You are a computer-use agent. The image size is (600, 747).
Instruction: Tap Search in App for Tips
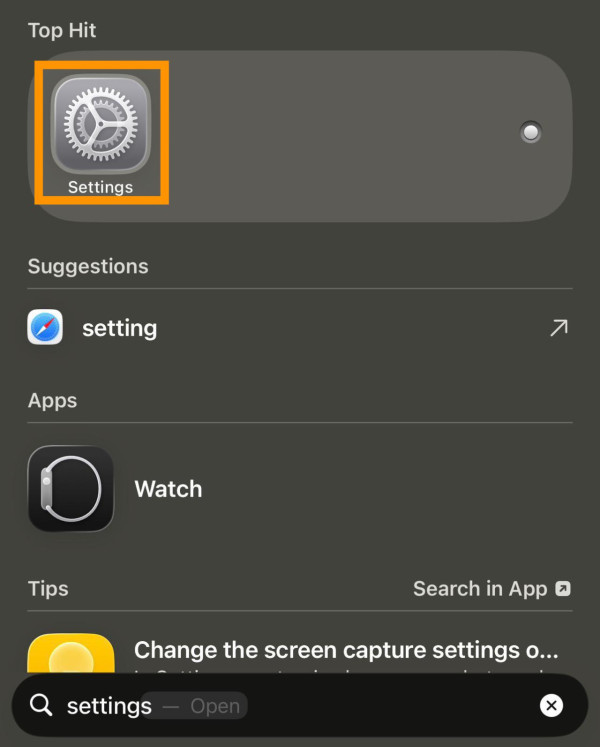492,589
